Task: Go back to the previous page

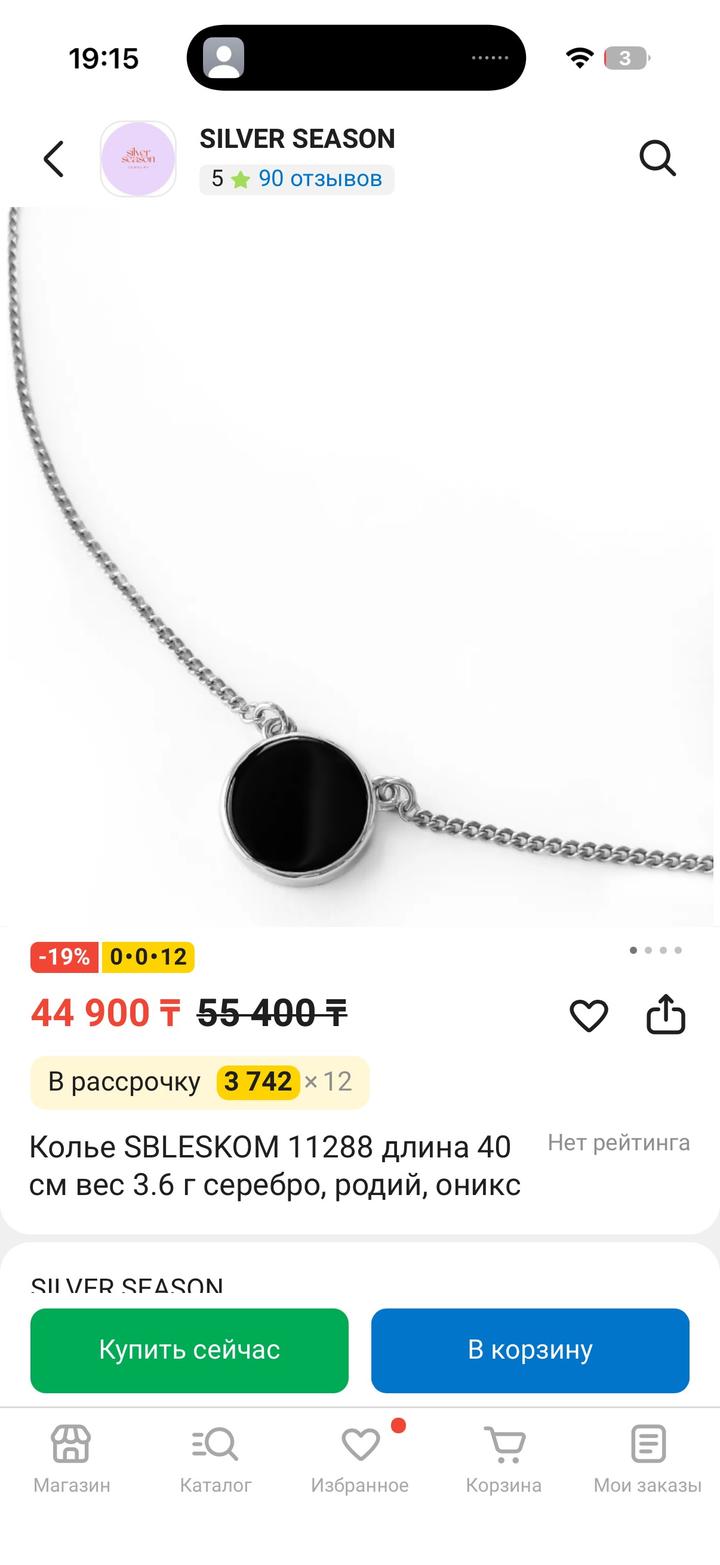Action: coord(54,159)
